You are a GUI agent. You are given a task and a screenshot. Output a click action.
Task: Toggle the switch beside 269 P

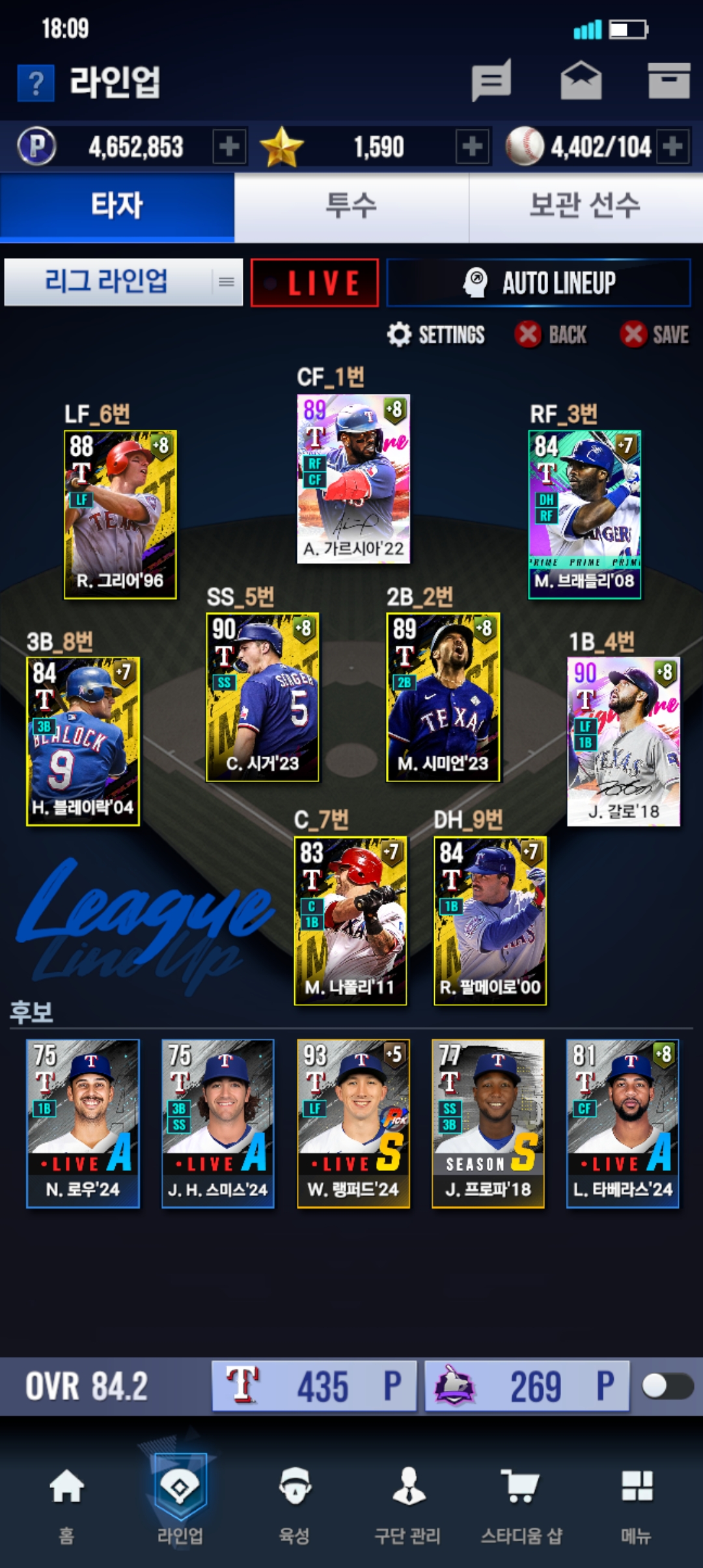click(667, 1386)
